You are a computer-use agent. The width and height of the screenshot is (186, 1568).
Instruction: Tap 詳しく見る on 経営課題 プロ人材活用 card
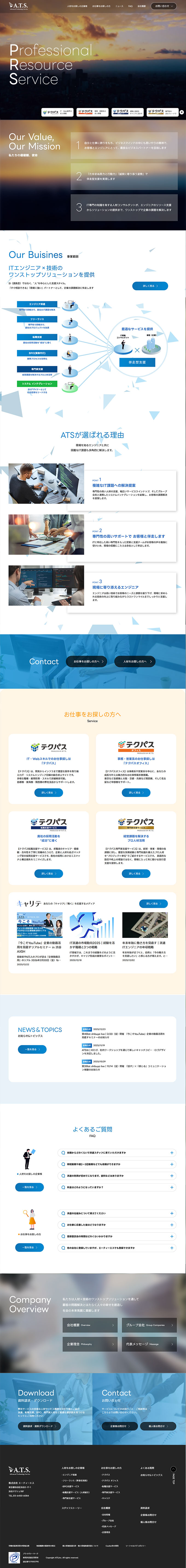tap(135, 873)
